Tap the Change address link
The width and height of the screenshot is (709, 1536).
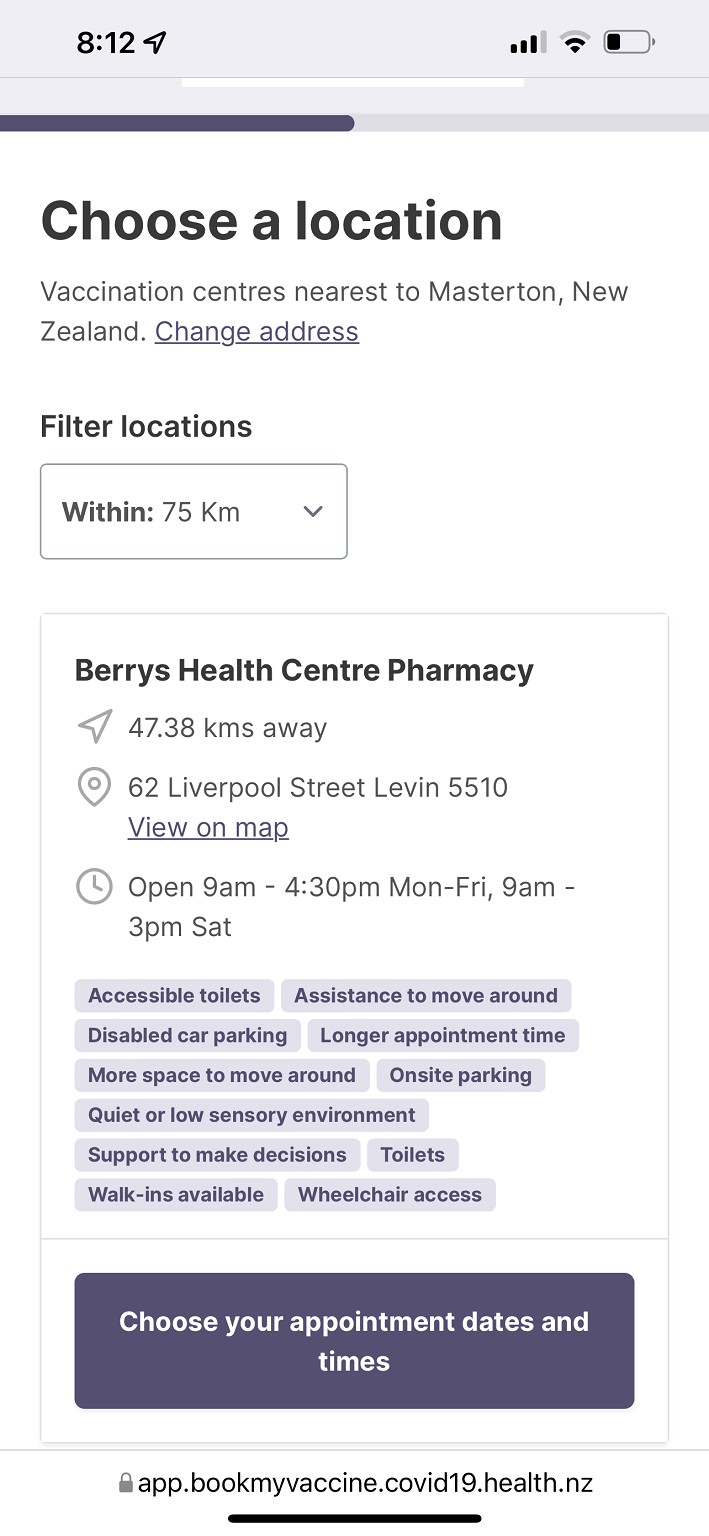(x=256, y=332)
